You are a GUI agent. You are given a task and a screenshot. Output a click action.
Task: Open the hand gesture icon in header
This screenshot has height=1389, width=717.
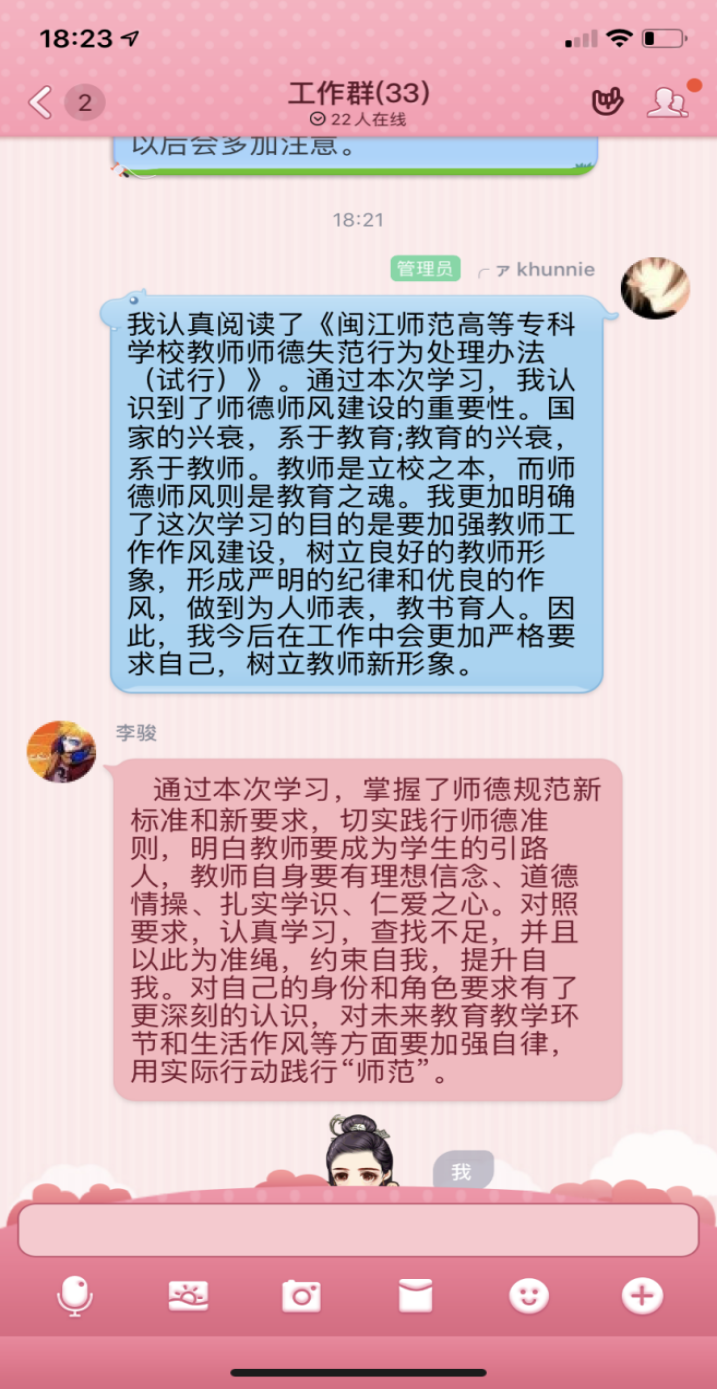607,101
